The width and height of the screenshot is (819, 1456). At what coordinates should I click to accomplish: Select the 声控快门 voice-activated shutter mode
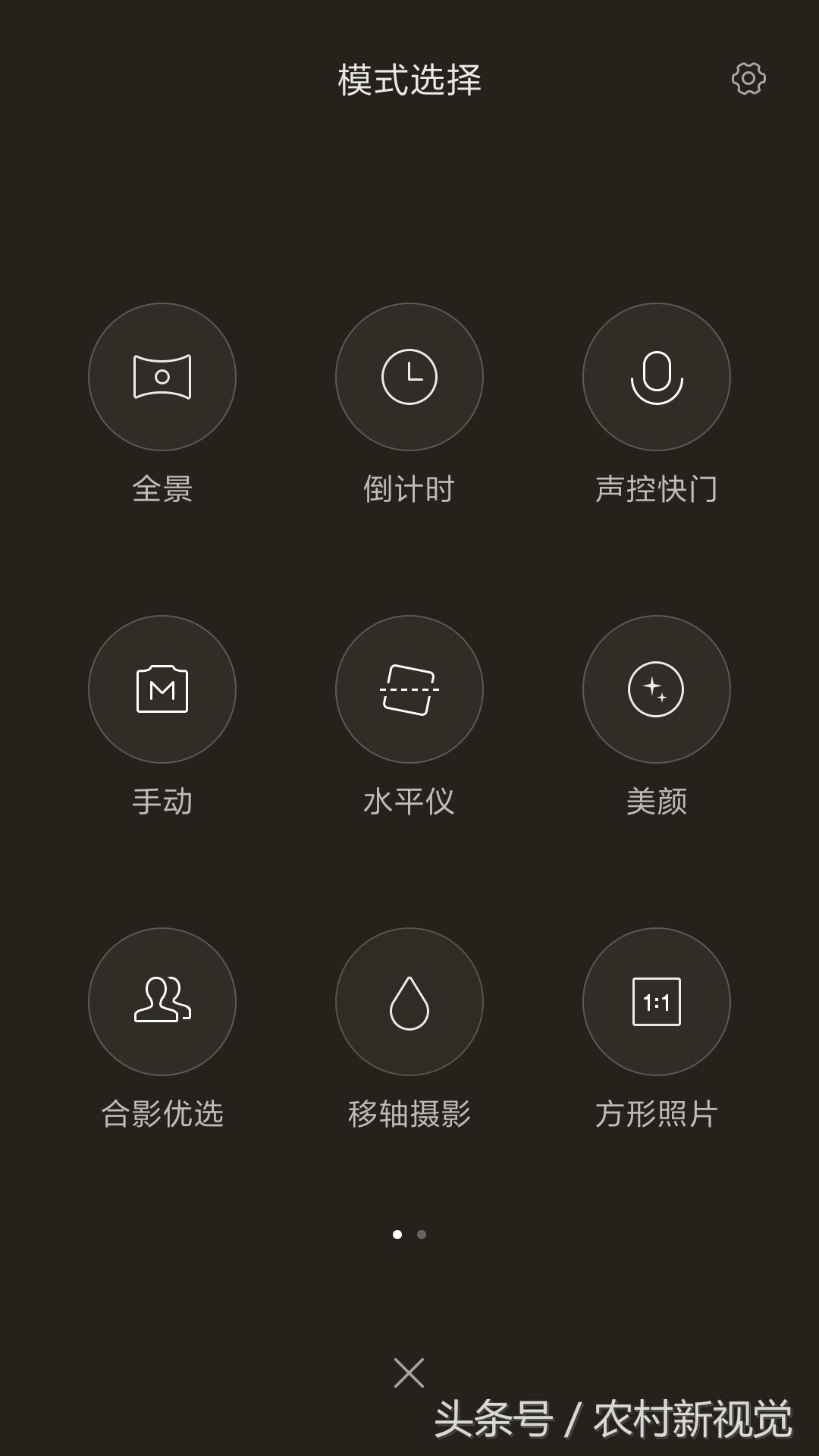click(x=656, y=377)
